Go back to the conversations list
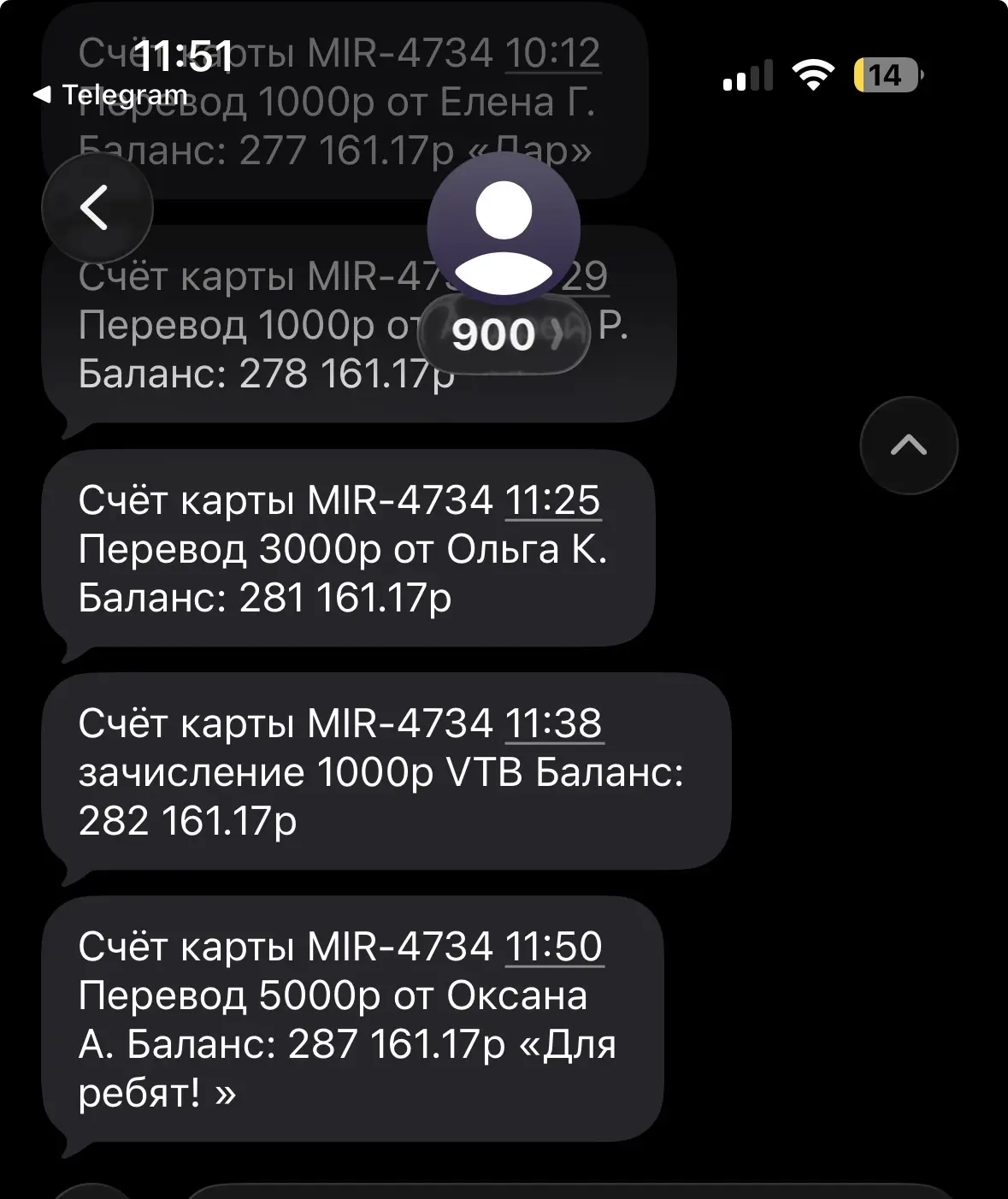Screen dimensions: 1008x1199 click(97, 208)
